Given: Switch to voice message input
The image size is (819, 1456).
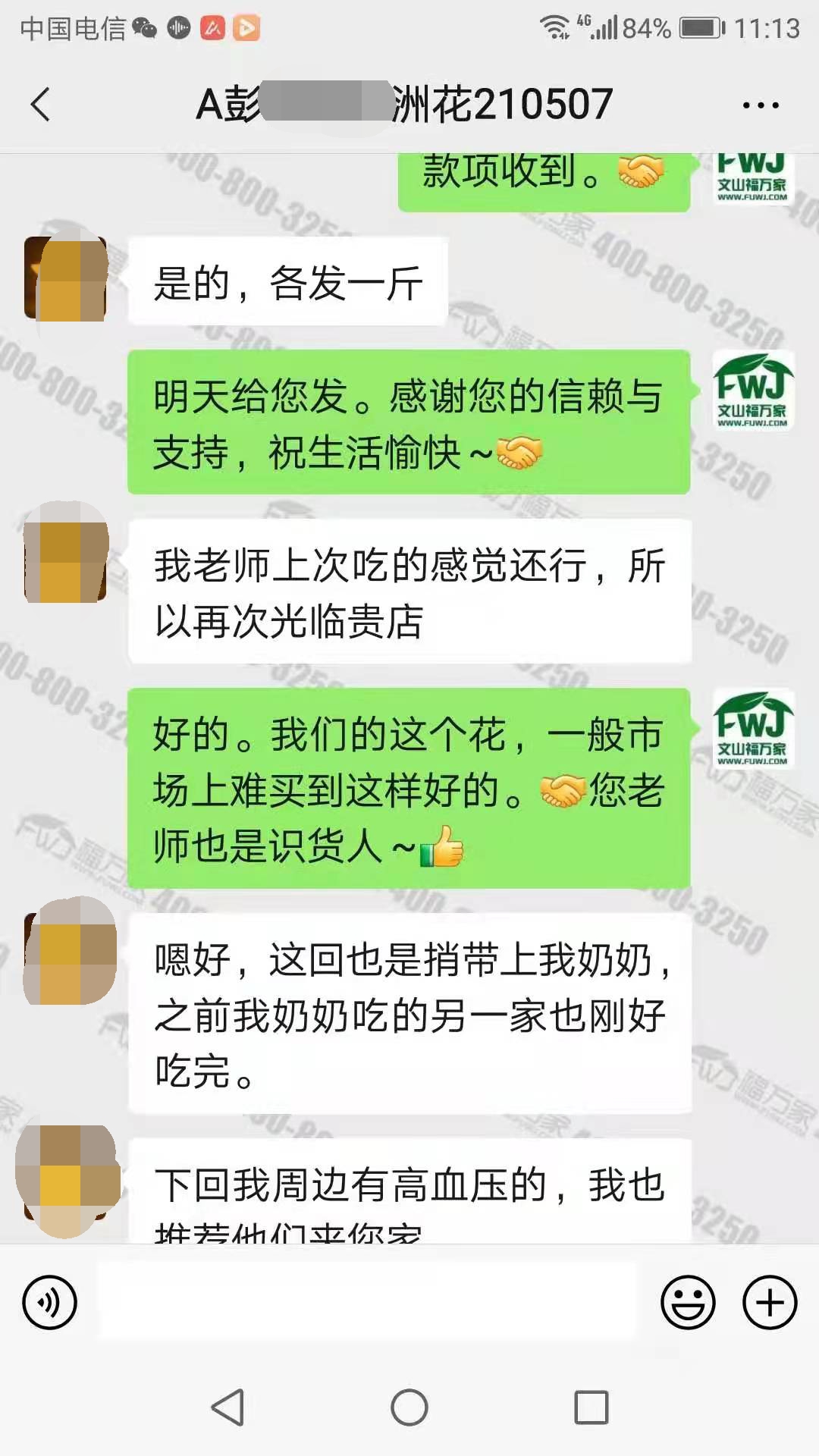Looking at the screenshot, I should [x=50, y=1303].
